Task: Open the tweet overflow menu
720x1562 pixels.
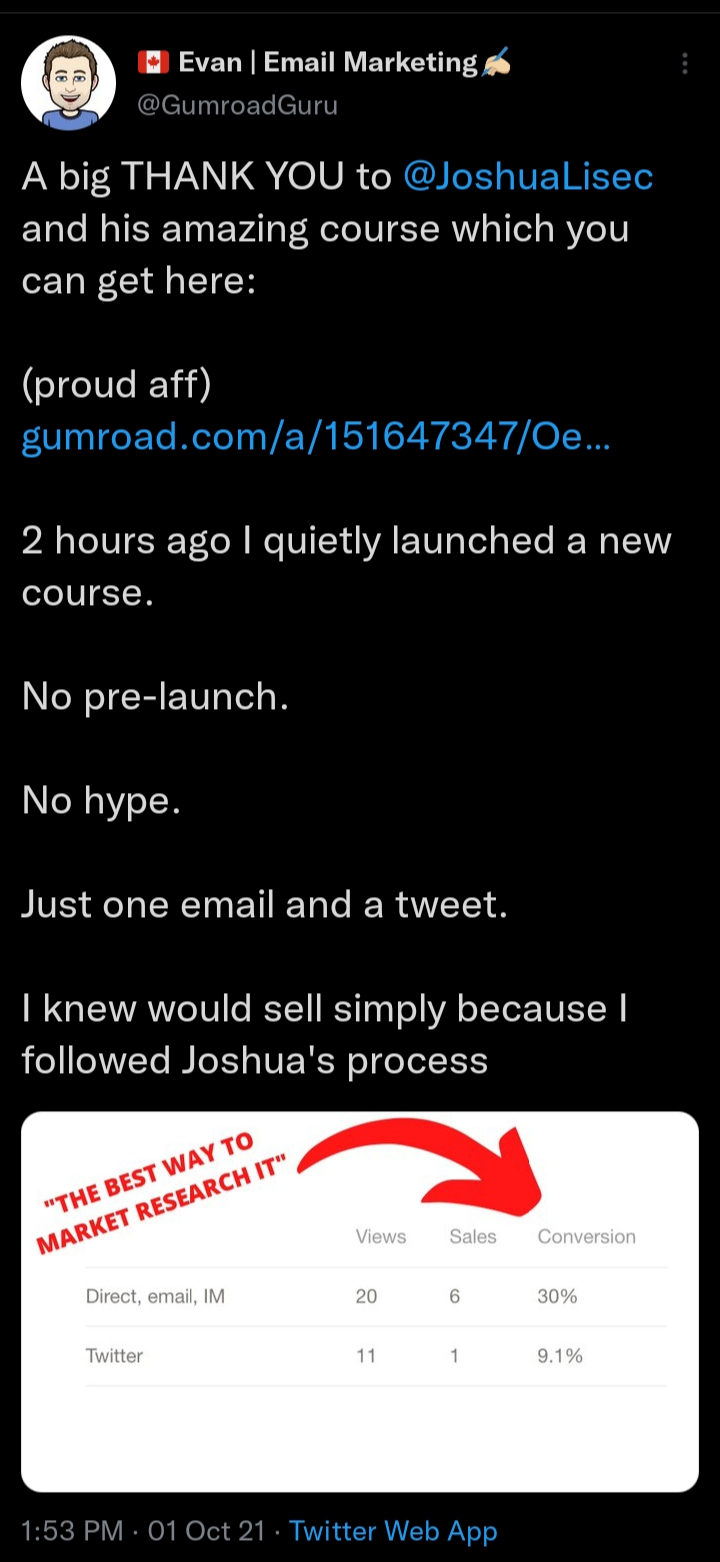Action: [684, 64]
